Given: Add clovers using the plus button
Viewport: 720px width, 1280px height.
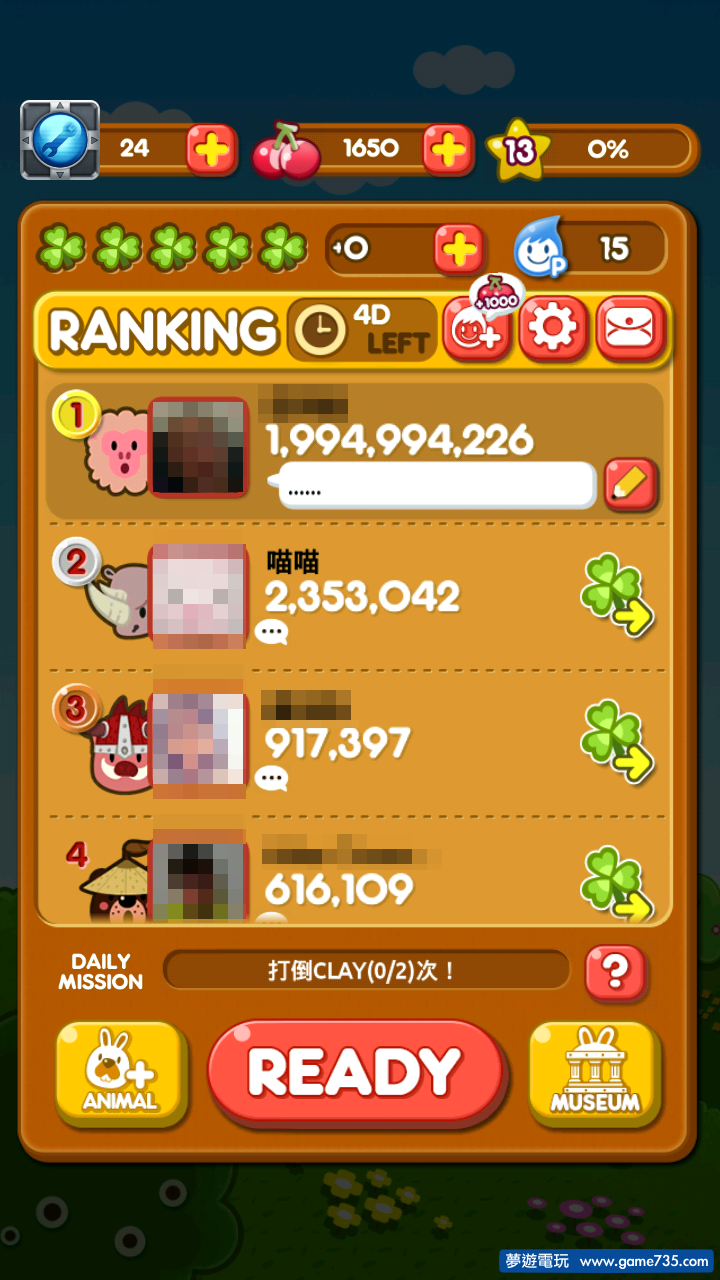Looking at the screenshot, I should 458,247.
